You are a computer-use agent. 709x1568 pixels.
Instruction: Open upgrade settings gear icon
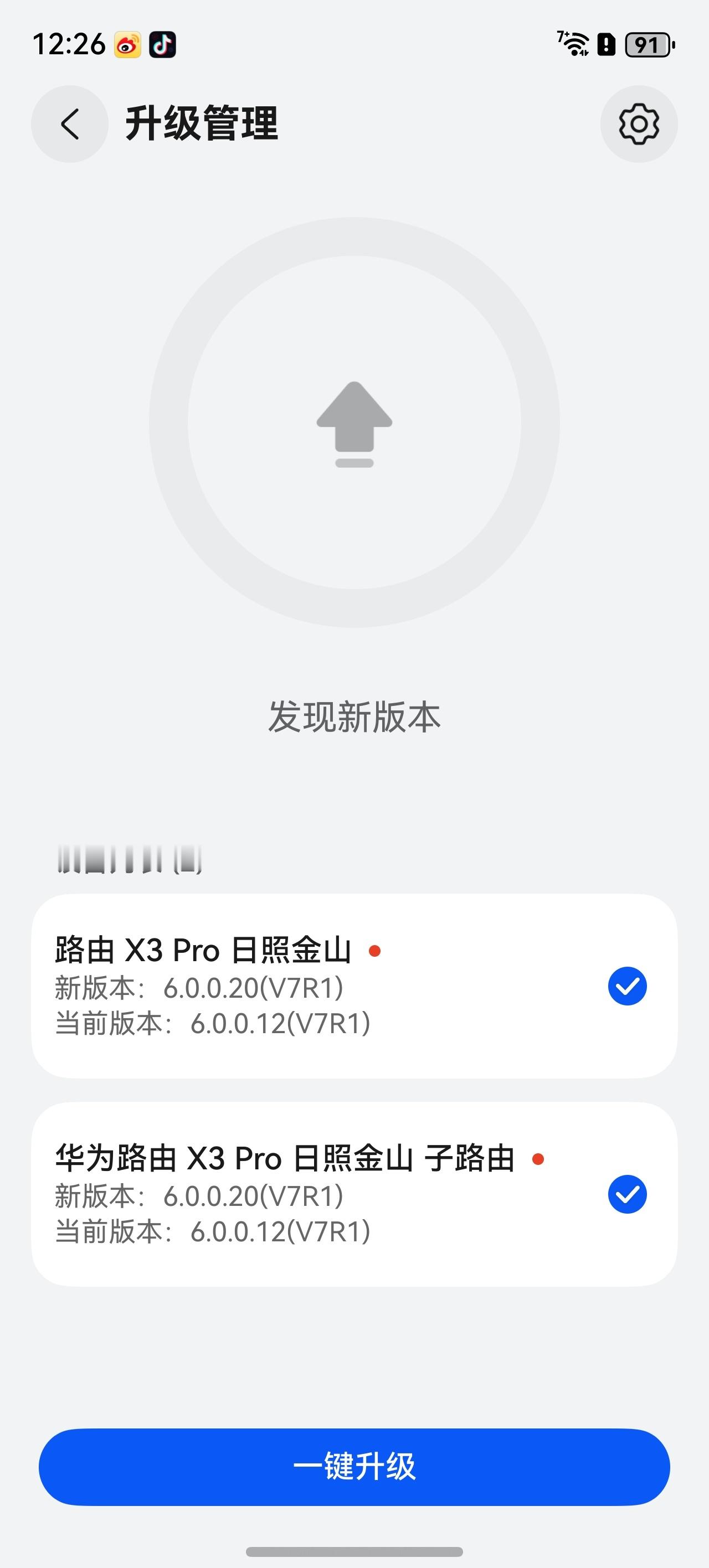(638, 124)
